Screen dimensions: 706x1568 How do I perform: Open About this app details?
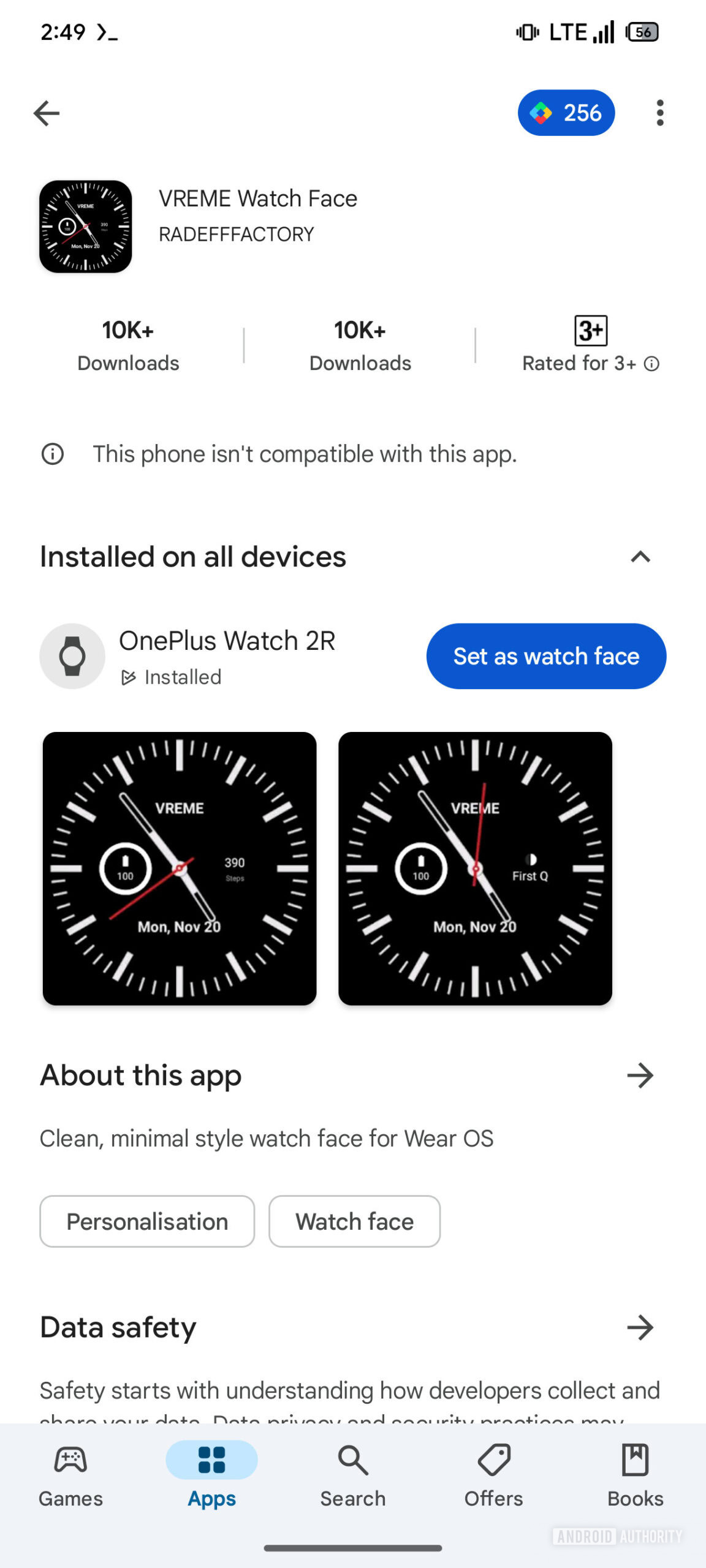tap(640, 1076)
